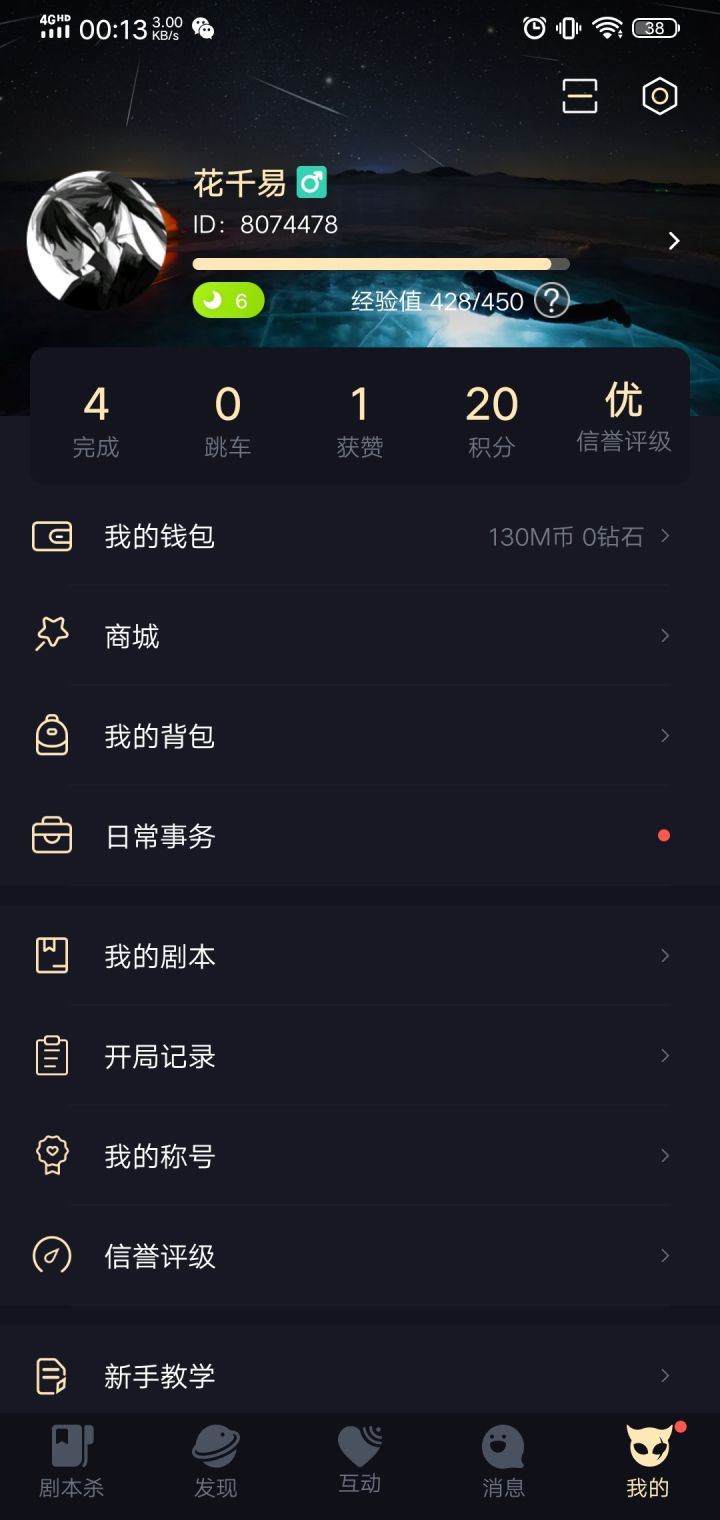This screenshot has height=1520, width=720.
Task: Tap the profile avatar picture
Action: point(96,240)
